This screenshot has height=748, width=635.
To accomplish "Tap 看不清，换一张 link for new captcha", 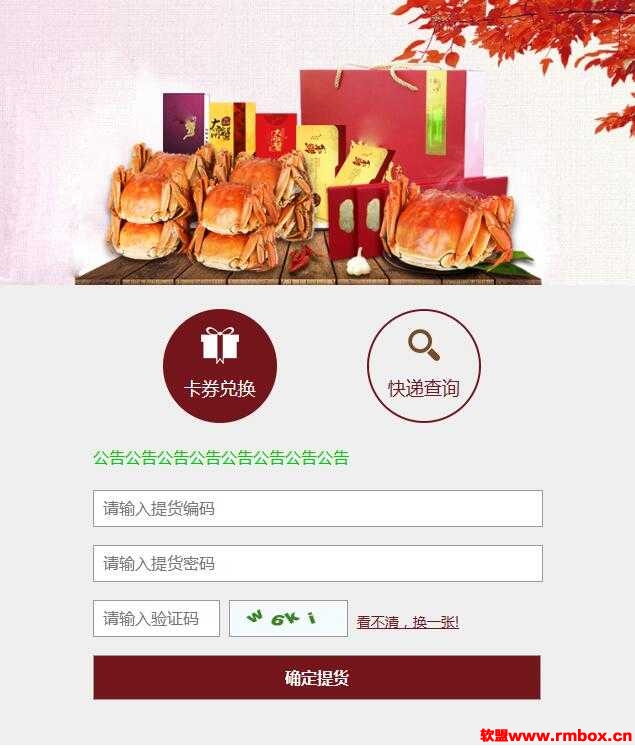I will click(x=407, y=622).
